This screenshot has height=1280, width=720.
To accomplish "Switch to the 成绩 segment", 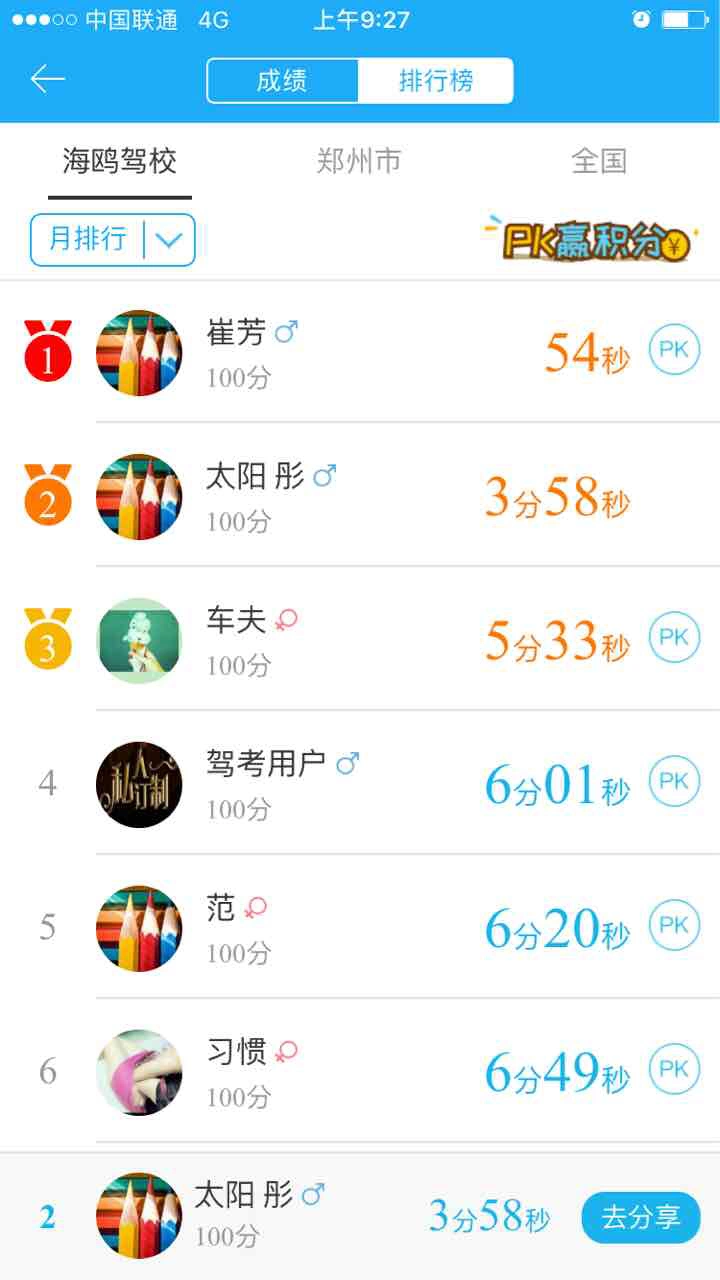I will coord(282,81).
